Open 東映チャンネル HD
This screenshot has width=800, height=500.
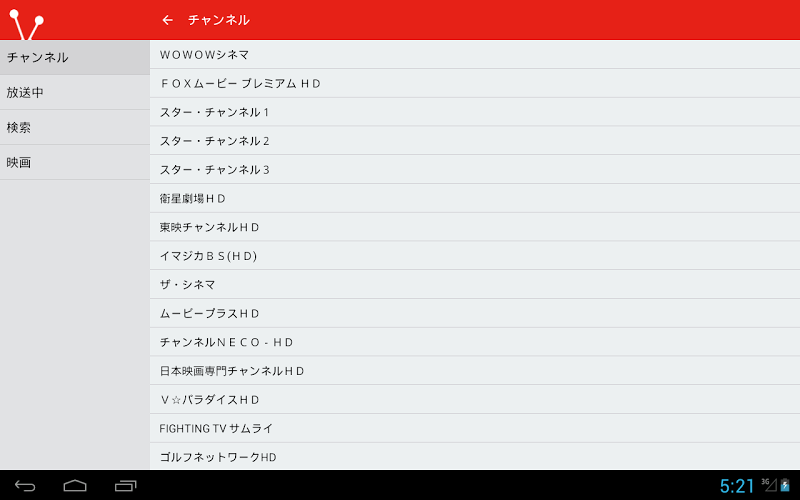coord(474,227)
